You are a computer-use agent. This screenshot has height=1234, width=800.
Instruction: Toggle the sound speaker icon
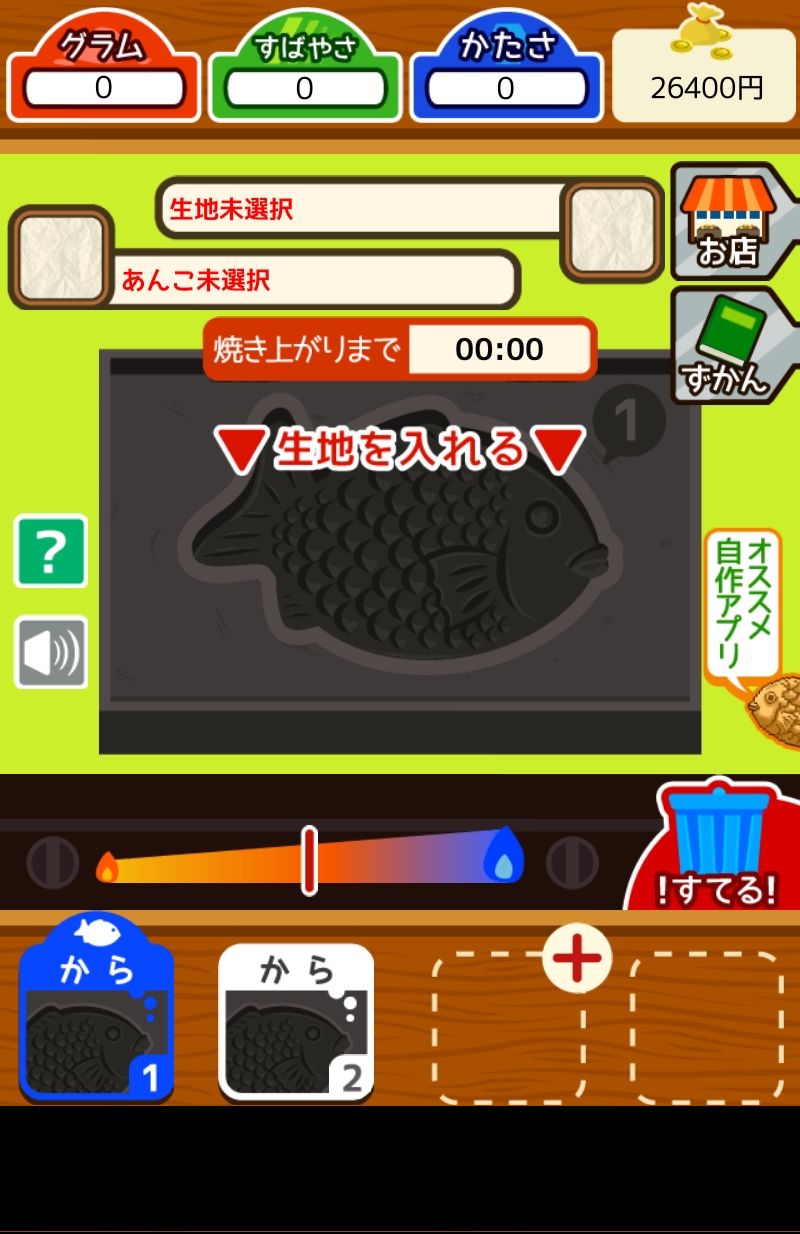tap(51, 652)
